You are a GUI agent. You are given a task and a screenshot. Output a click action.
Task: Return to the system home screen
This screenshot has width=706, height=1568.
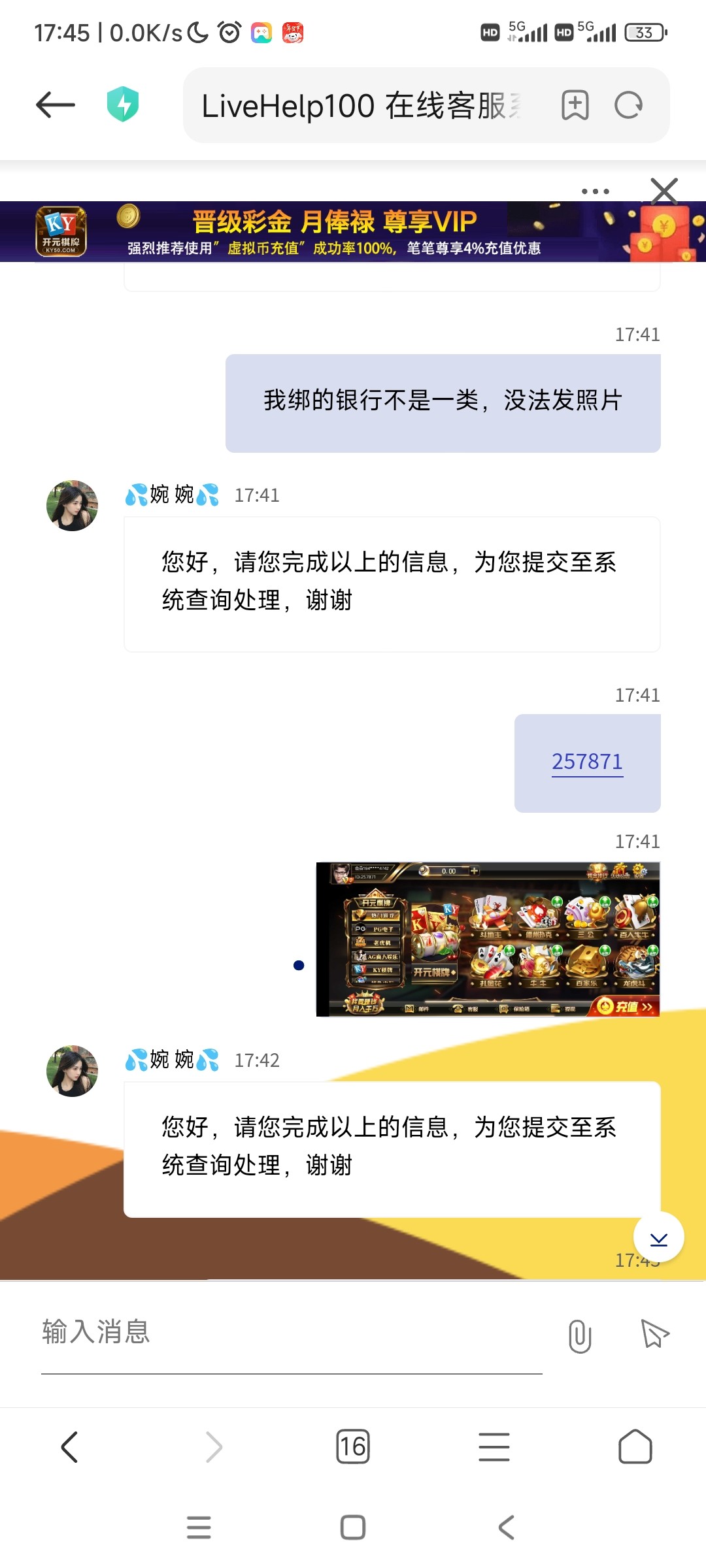click(353, 1527)
